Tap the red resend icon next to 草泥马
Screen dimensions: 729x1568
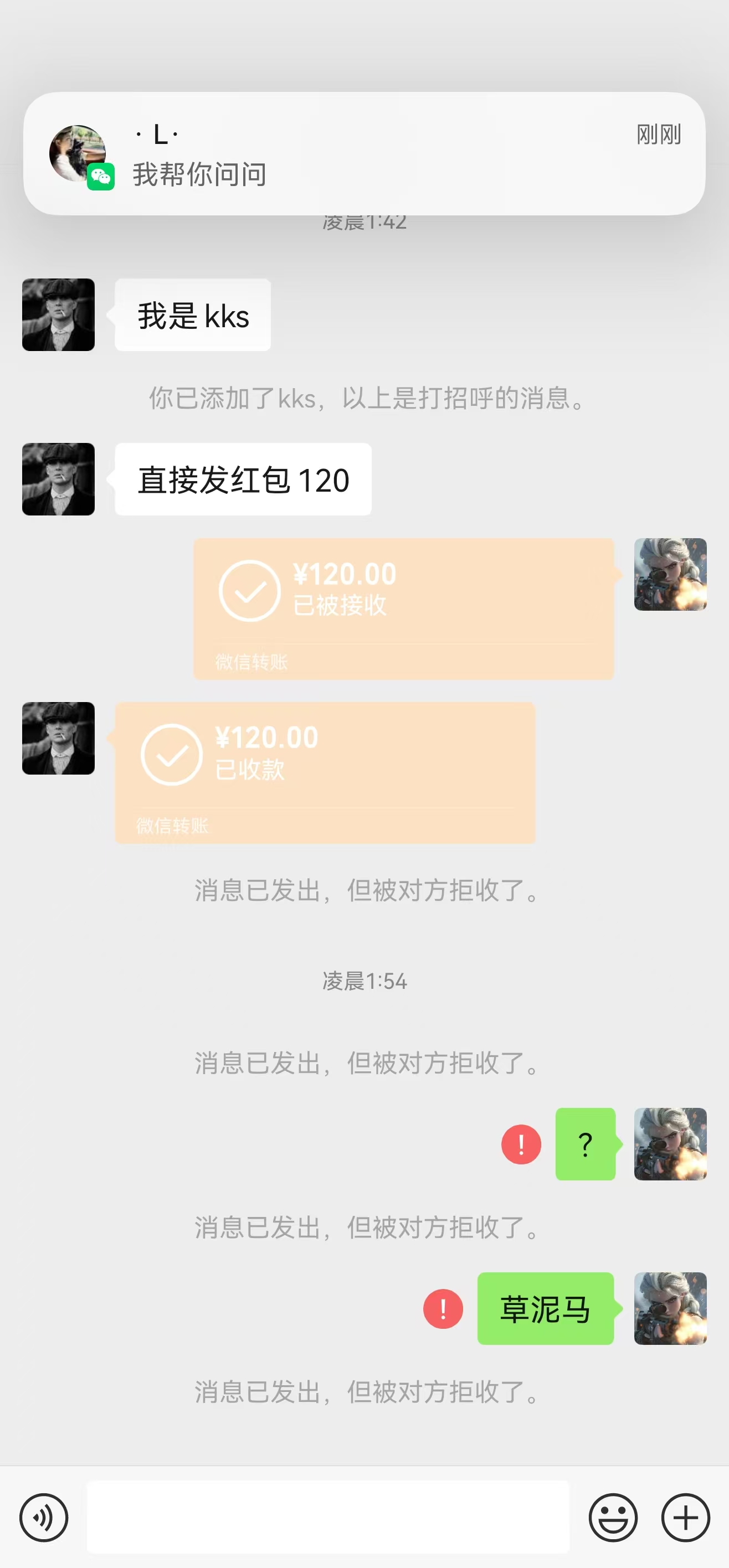pos(443,1309)
